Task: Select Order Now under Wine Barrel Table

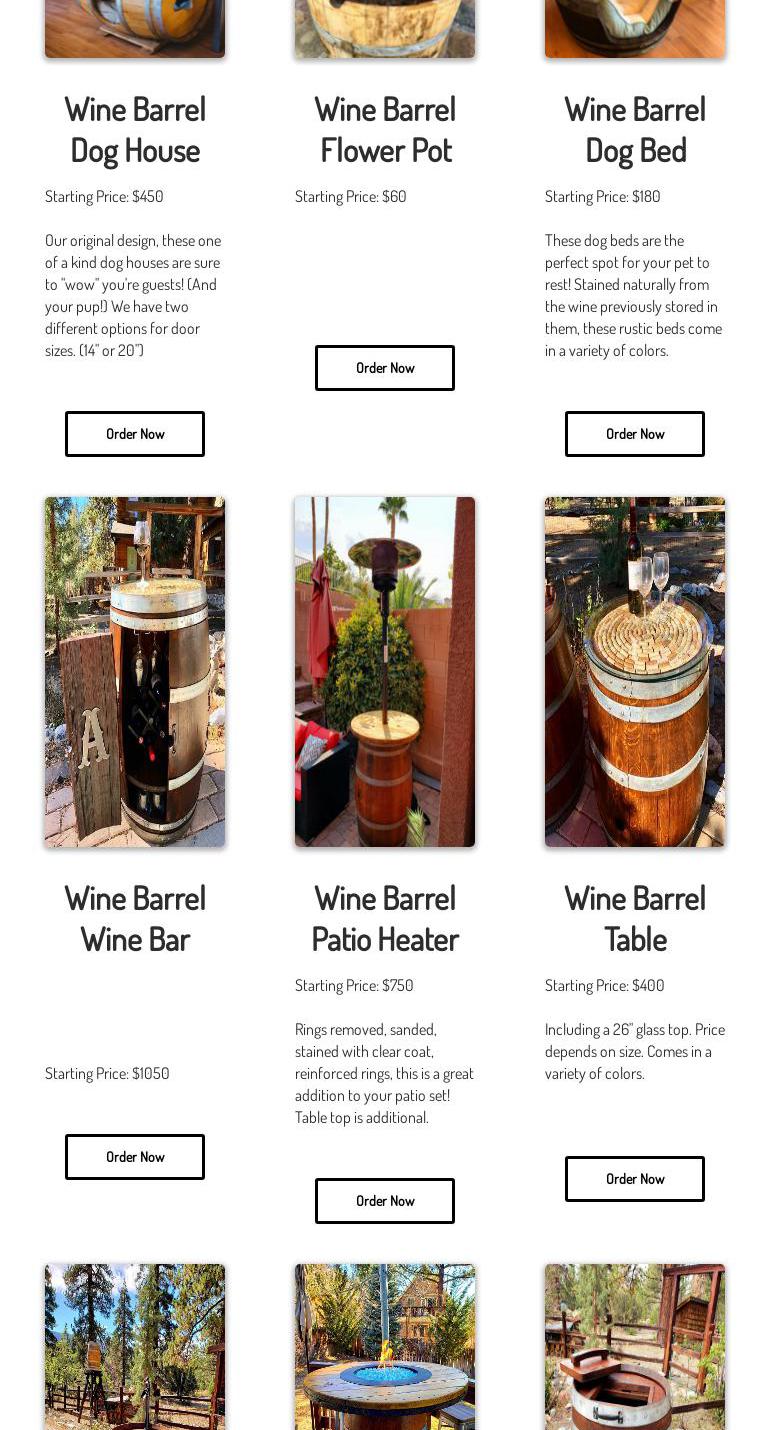Action: pyautogui.click(x=635, y=1179)
